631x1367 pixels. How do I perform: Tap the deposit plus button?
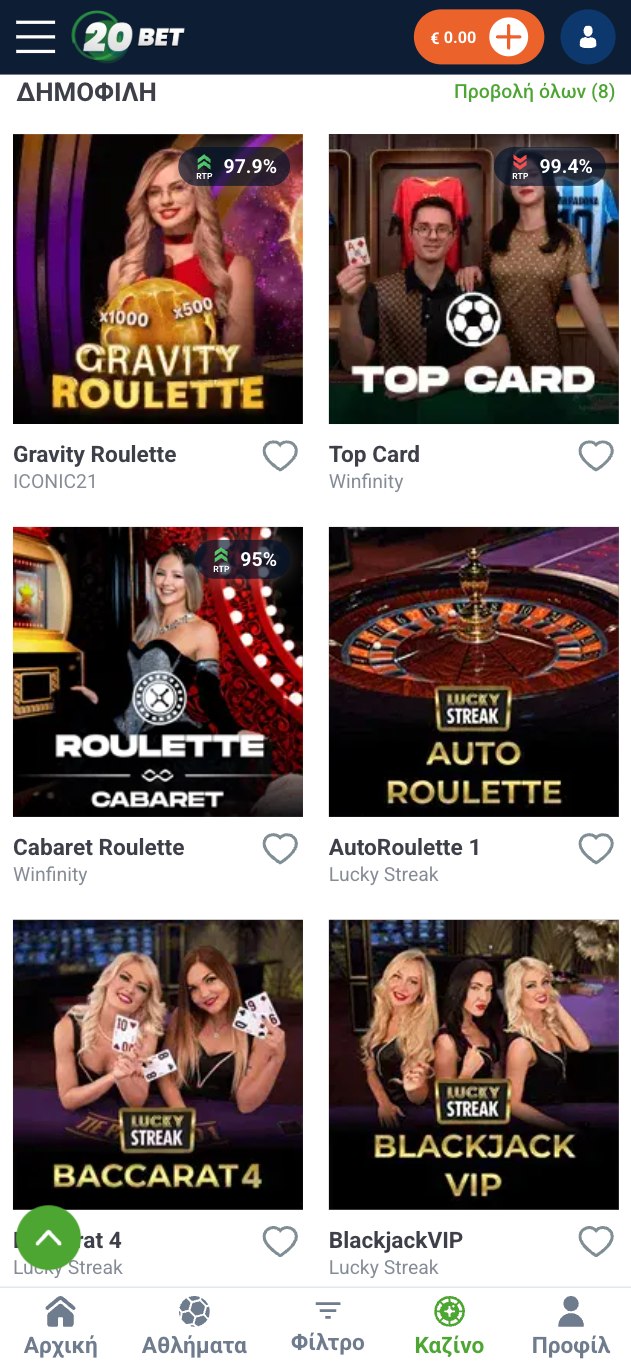pos(509,38)
